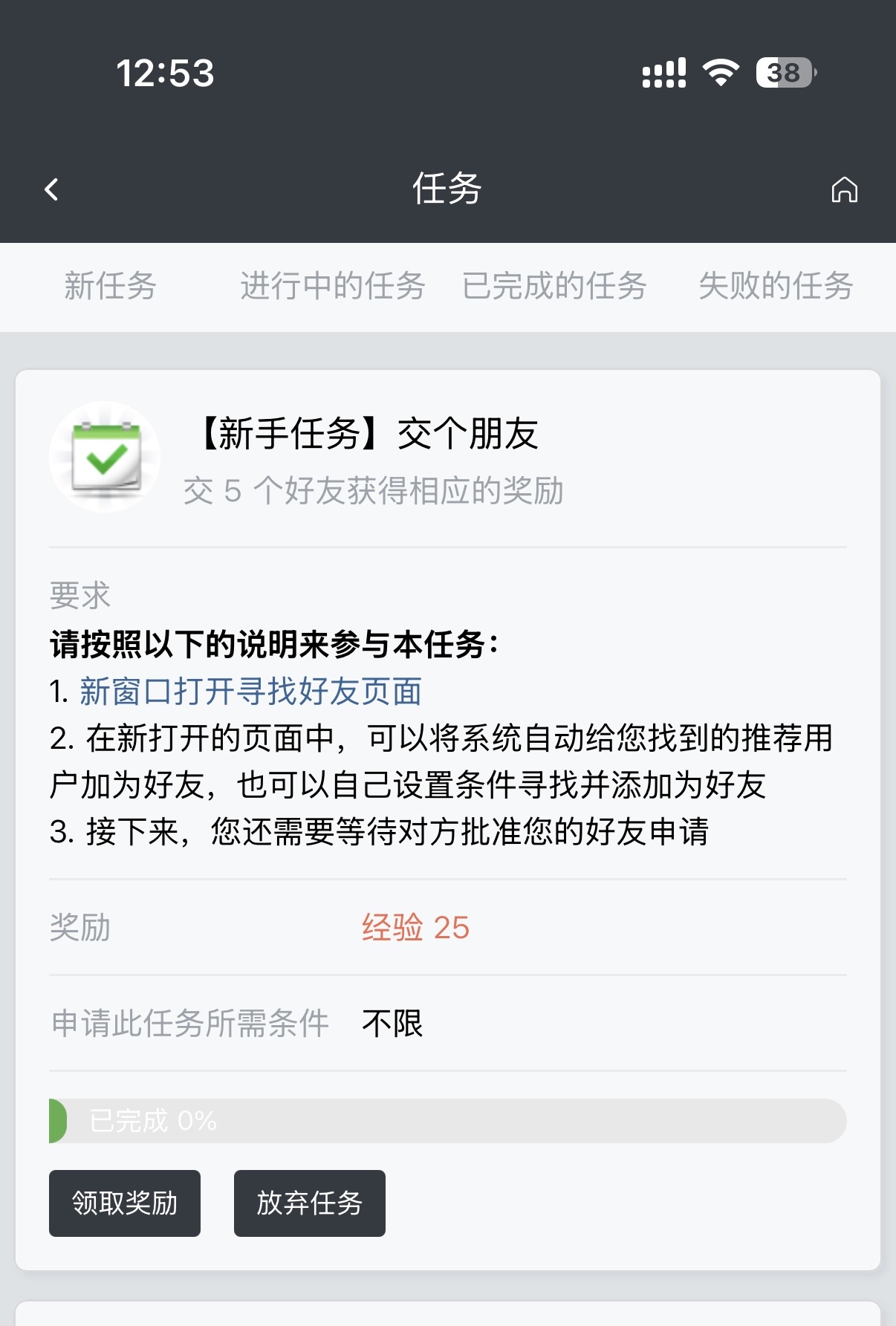Screen dimensions: 896x1326
Task: Switch to the 新任务 tab
Action: tap(110, 286)
